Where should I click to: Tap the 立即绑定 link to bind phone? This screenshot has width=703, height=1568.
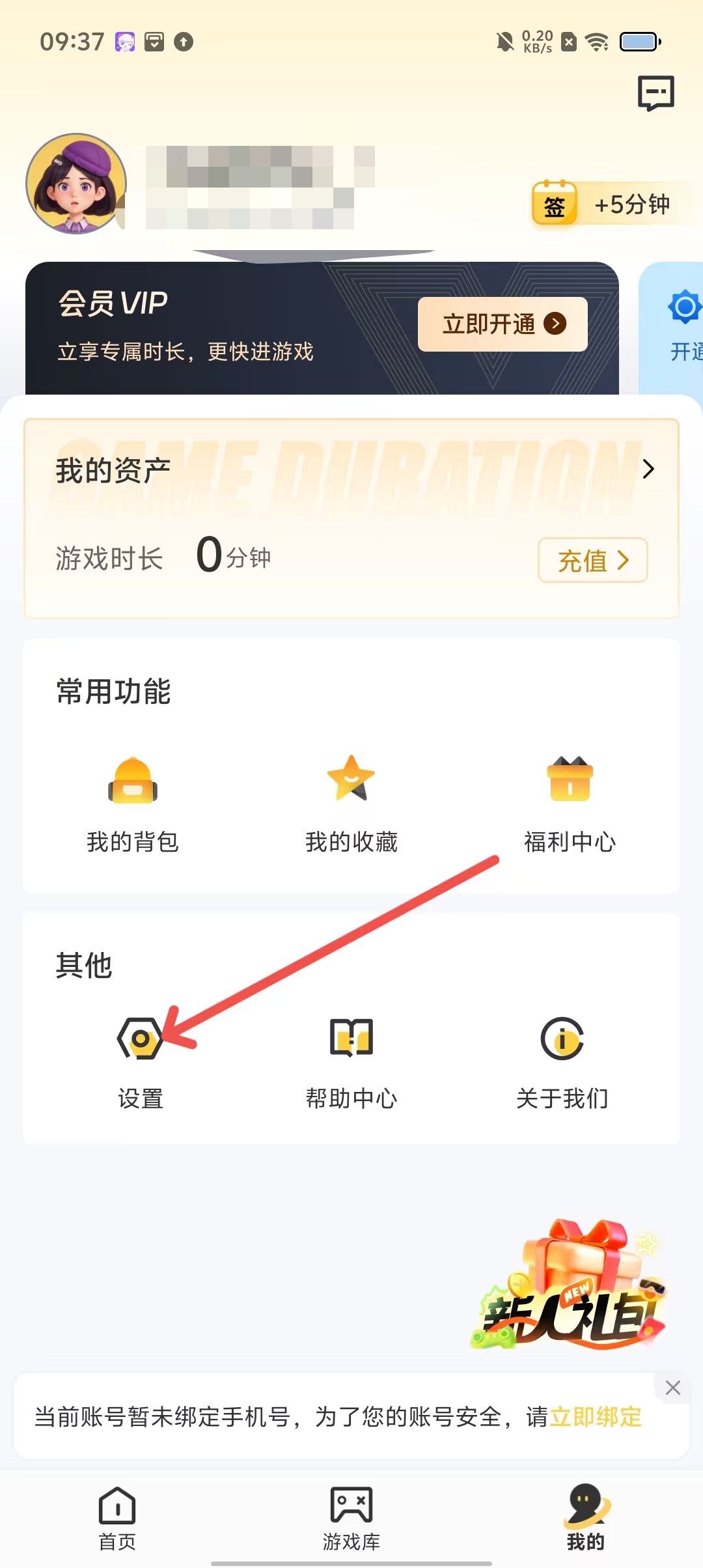[x=596, y=1417]
